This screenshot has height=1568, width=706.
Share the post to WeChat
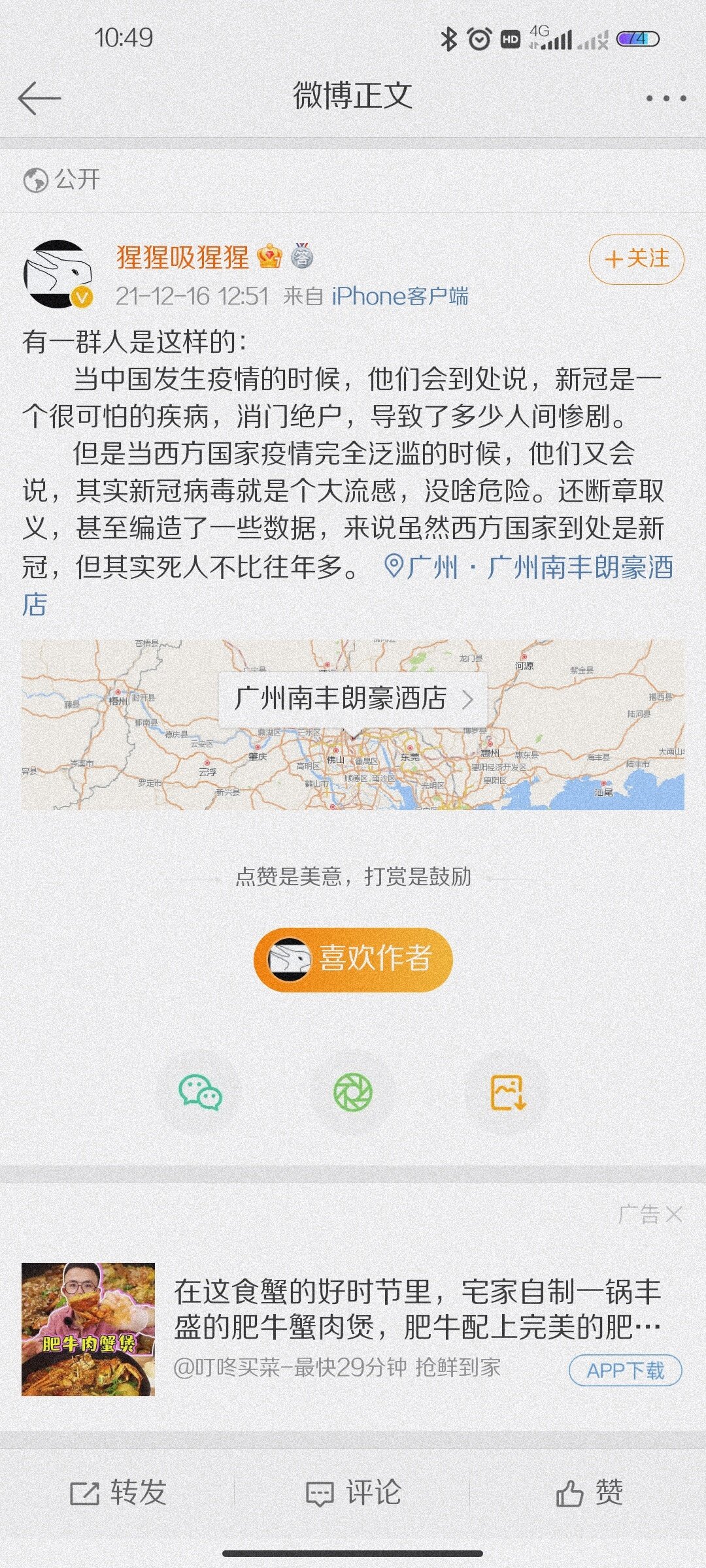pyautogui.click(x=200, y=1092)
